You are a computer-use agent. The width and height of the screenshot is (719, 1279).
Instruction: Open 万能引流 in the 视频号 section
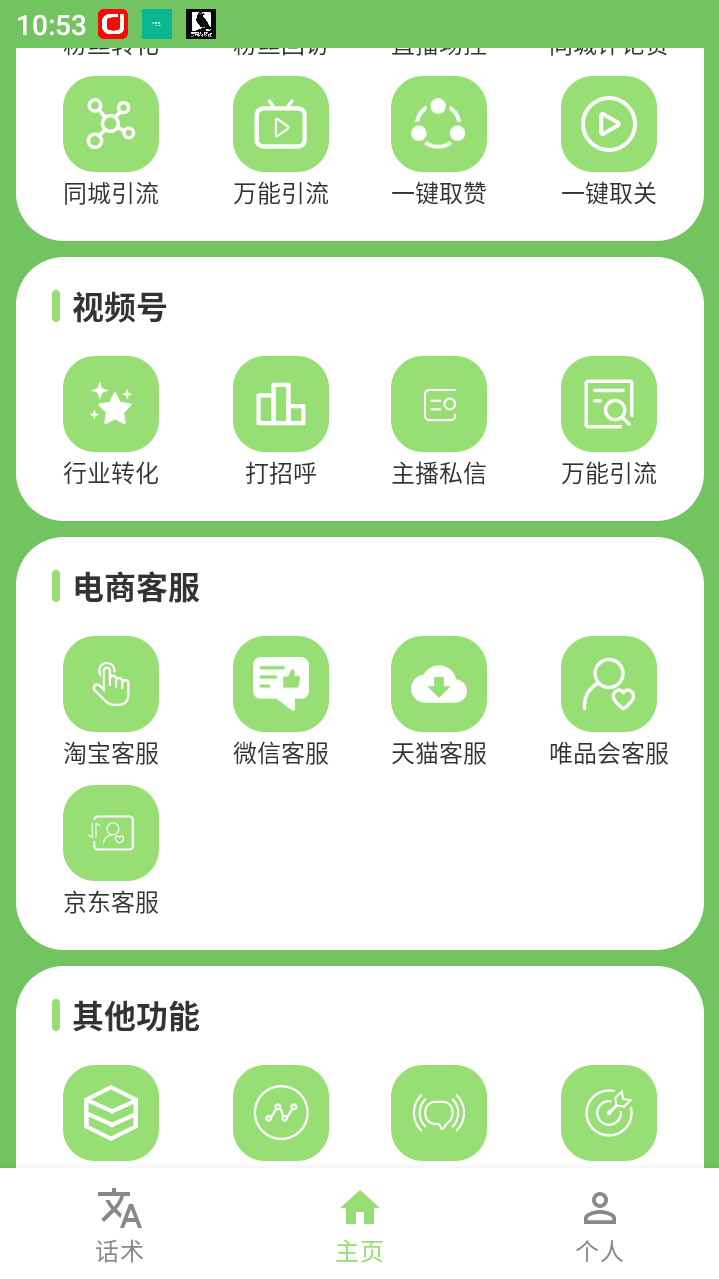tap(608, 404)
